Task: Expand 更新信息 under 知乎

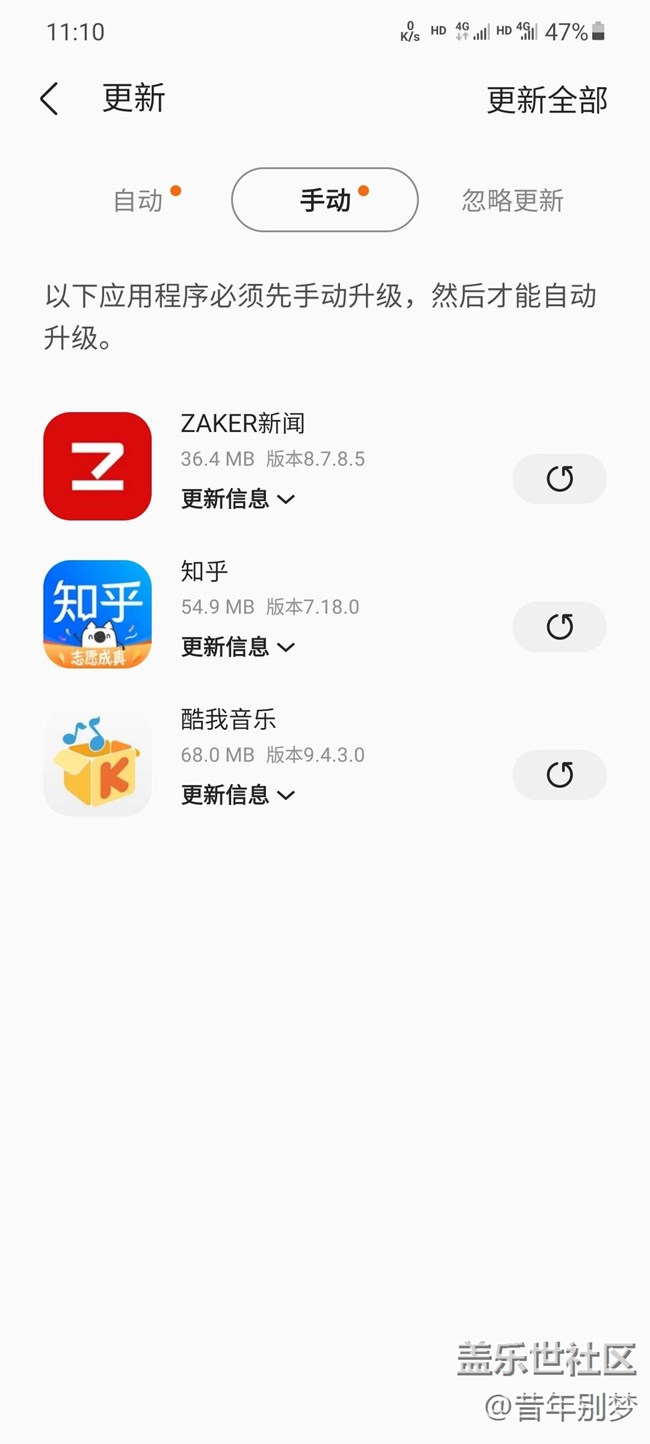Action: [238, 646]
